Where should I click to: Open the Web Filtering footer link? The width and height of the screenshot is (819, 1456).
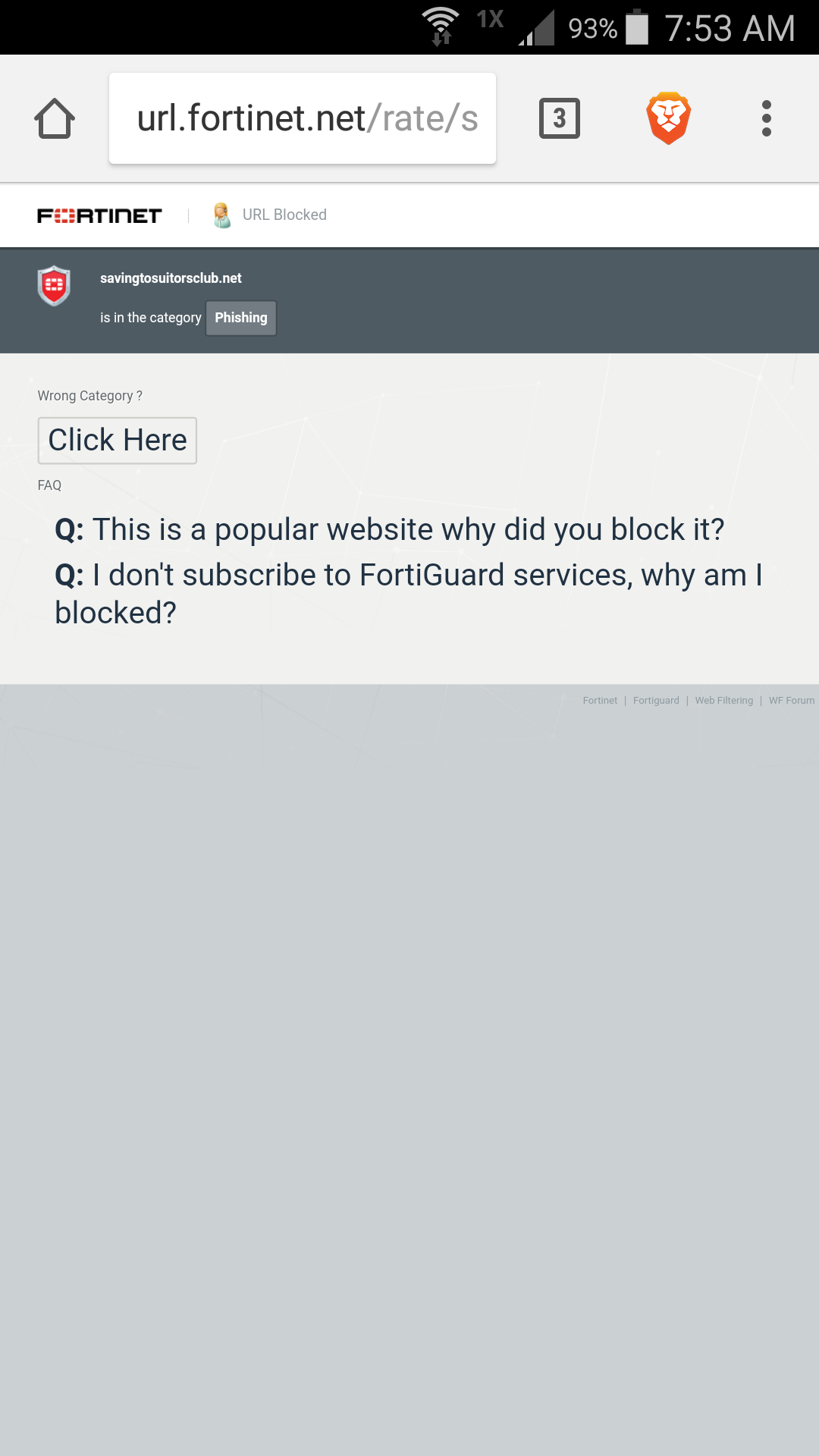723,701
